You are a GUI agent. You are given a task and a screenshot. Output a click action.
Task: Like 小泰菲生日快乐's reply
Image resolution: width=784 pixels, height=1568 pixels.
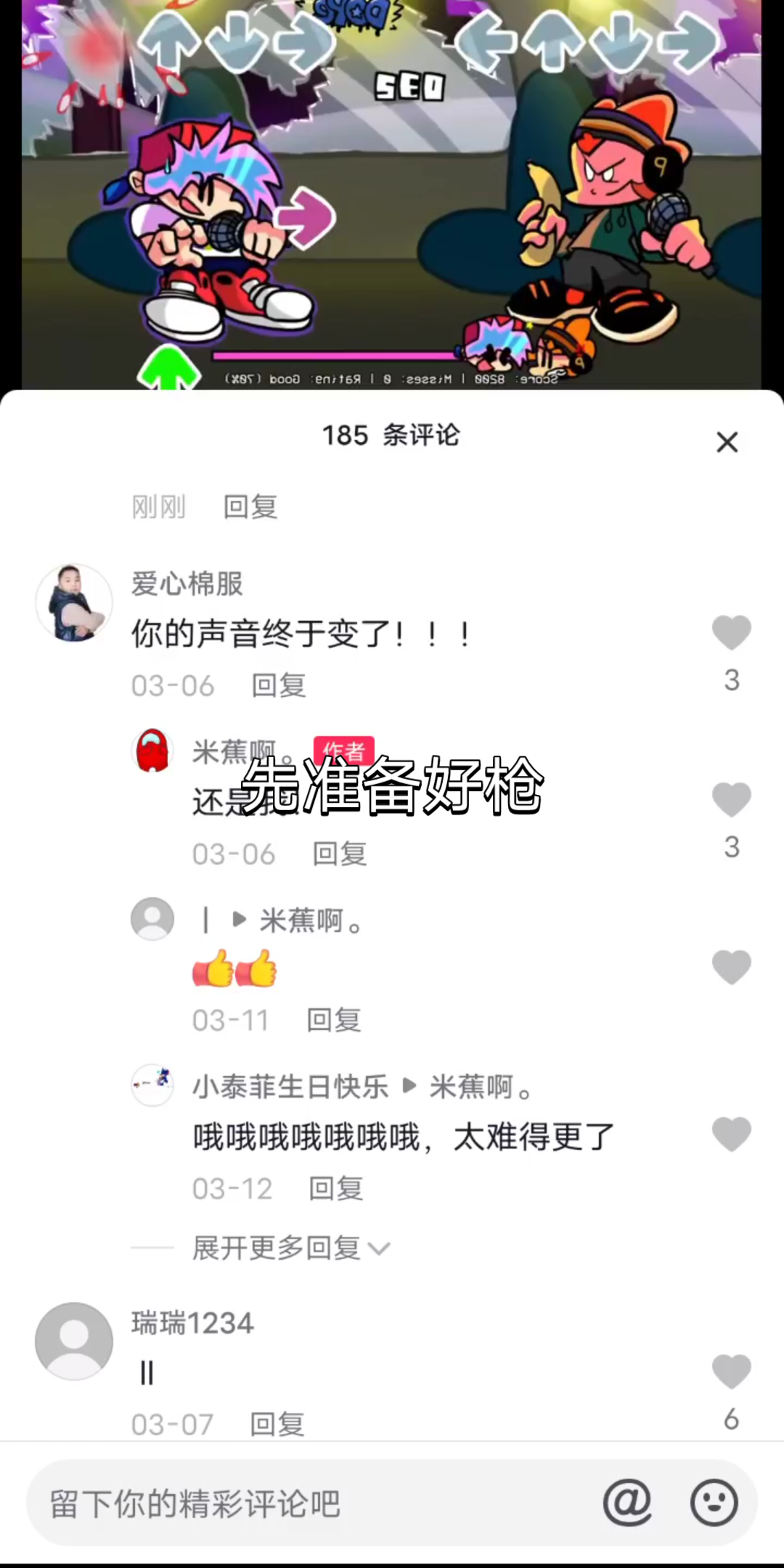point(731,1134)
